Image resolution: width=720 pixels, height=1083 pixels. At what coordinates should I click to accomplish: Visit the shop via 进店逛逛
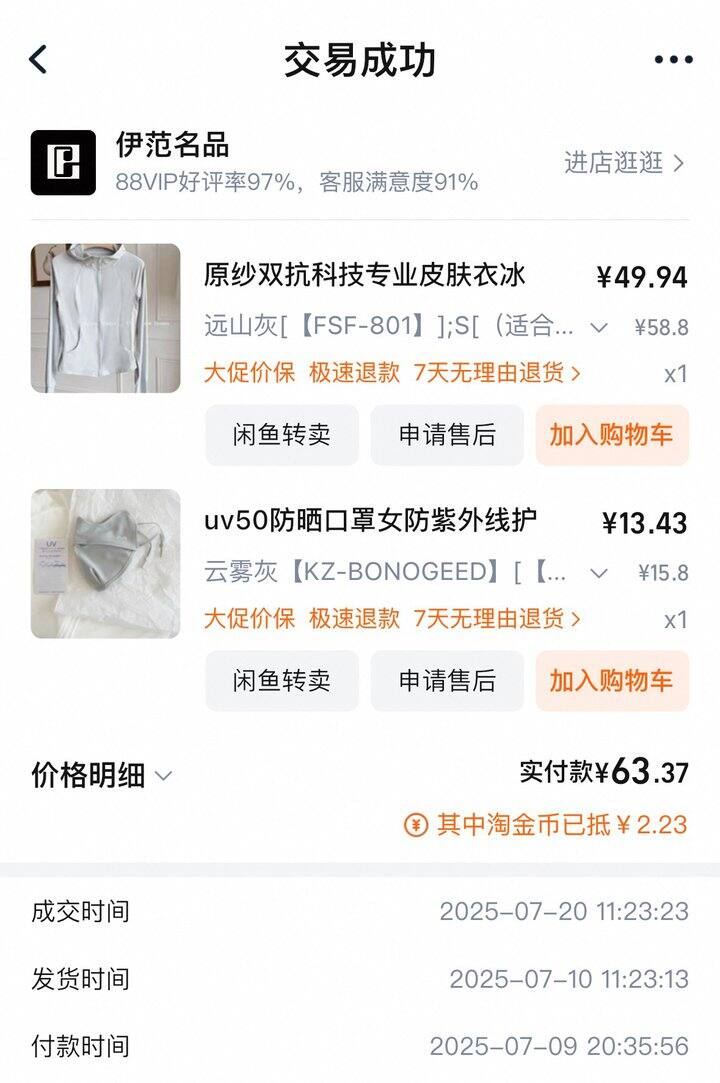[624, 163]
